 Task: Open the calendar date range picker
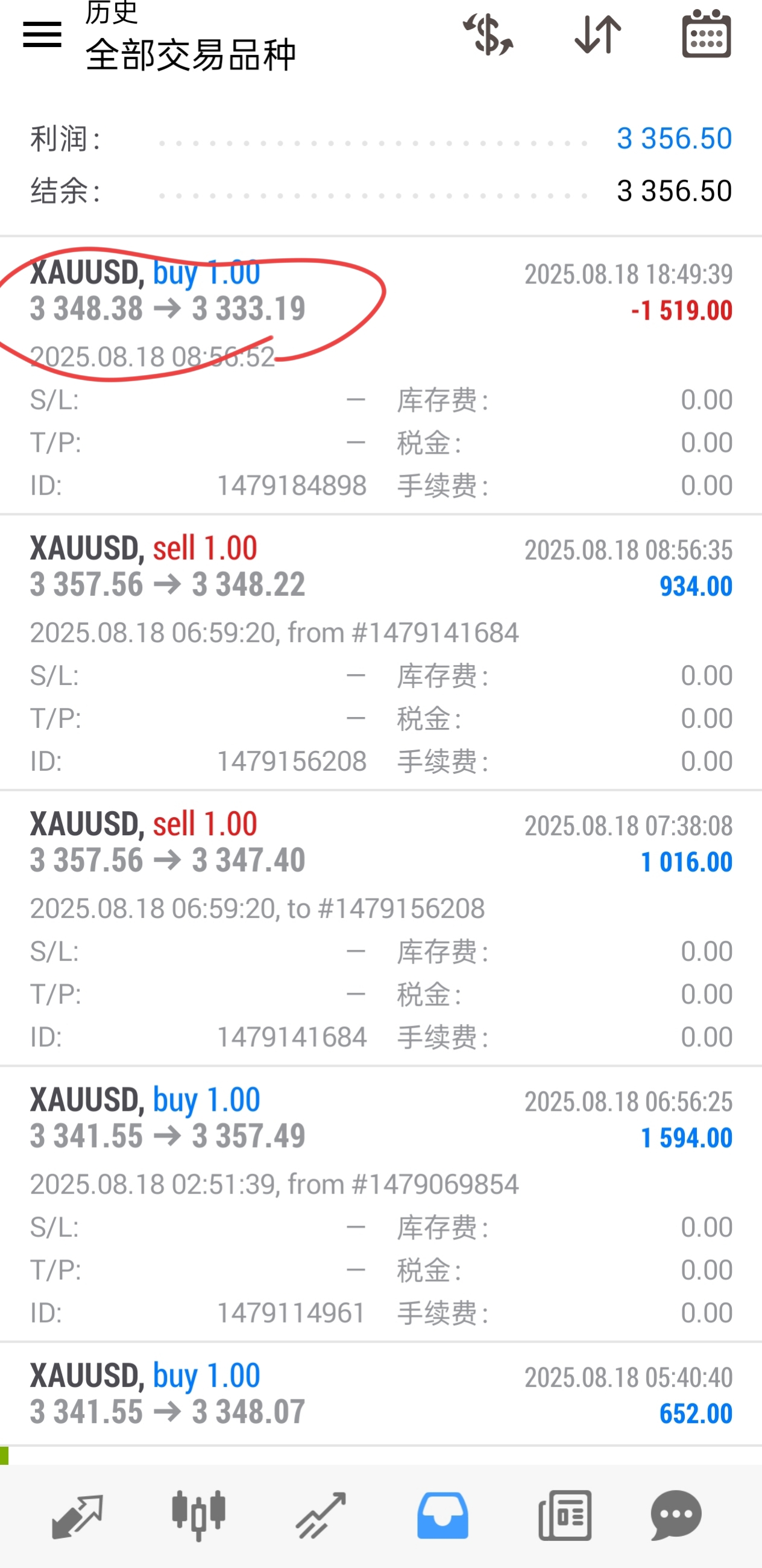click(706, 34)
